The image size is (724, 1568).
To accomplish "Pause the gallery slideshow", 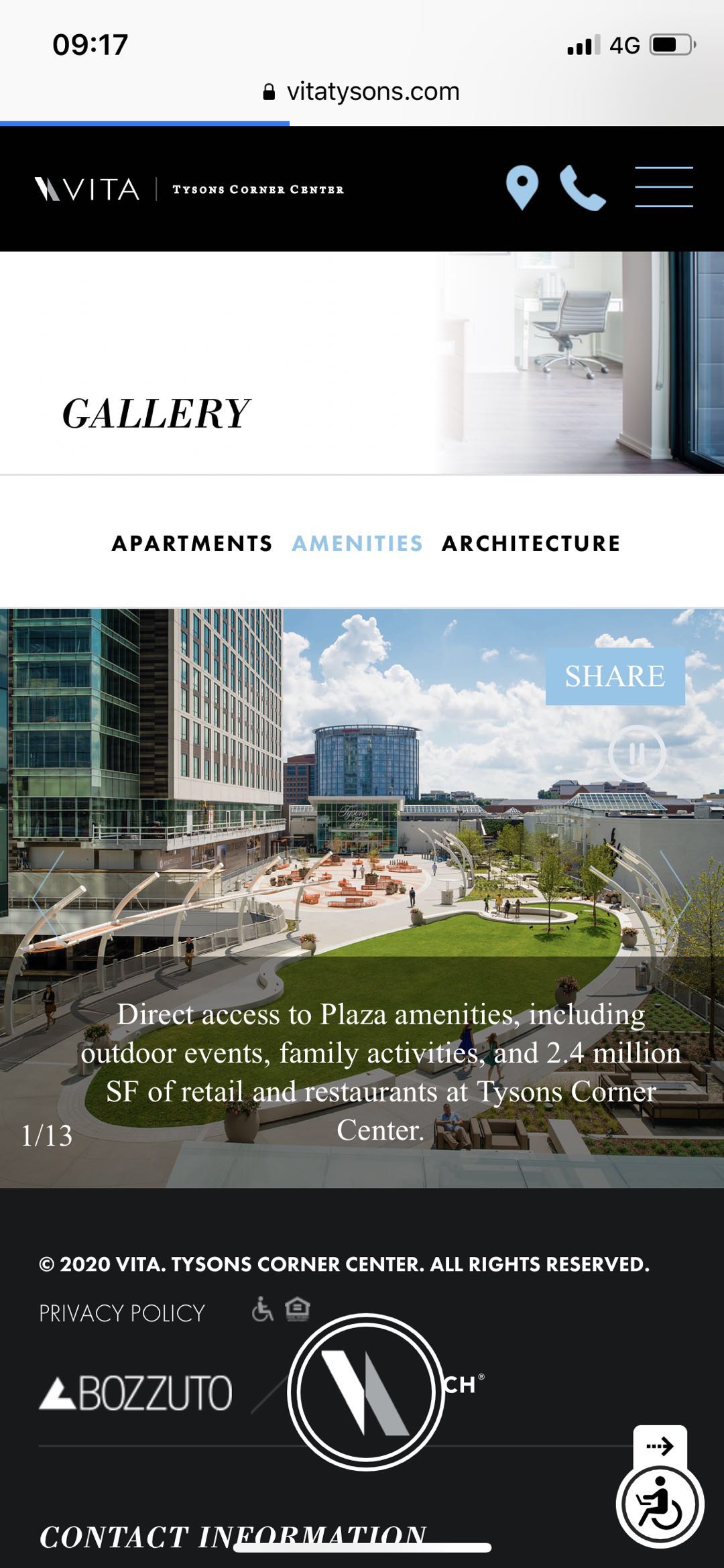I will coord(637,753).
